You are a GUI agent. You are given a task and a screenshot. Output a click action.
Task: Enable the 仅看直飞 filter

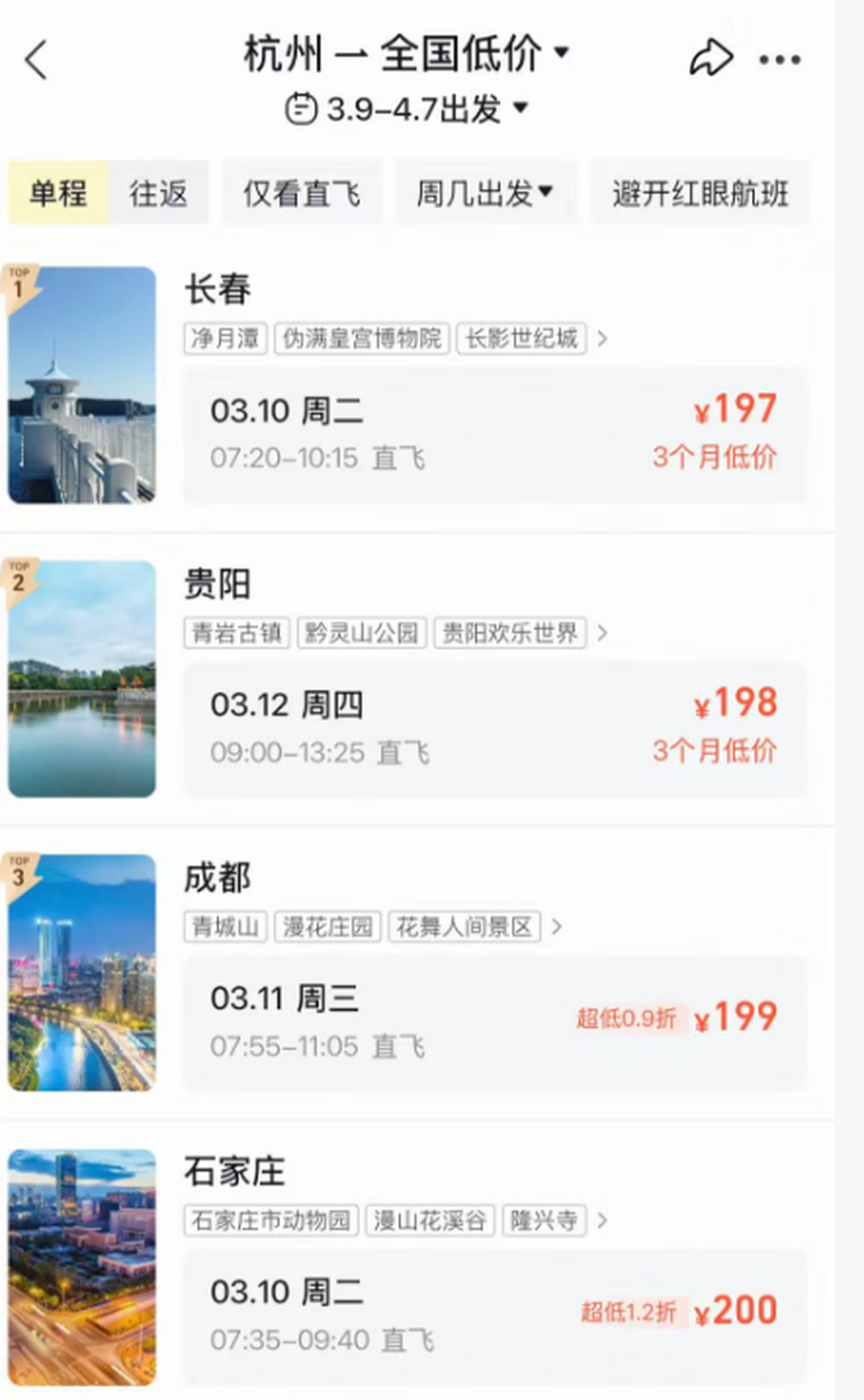[x=302, y=193]
